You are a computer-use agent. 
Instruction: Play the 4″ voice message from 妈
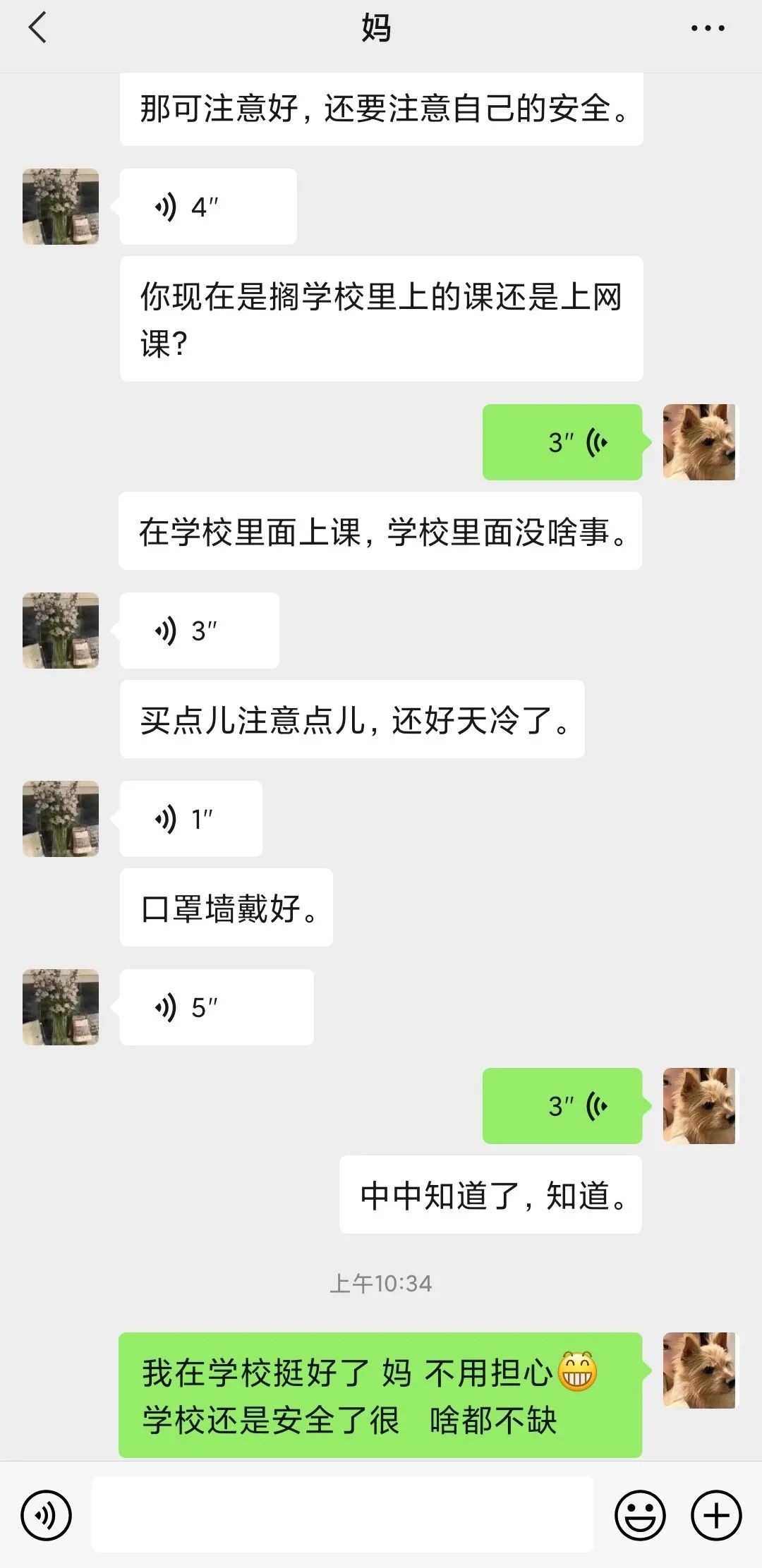pyautogui.click(x=207, y=207)
